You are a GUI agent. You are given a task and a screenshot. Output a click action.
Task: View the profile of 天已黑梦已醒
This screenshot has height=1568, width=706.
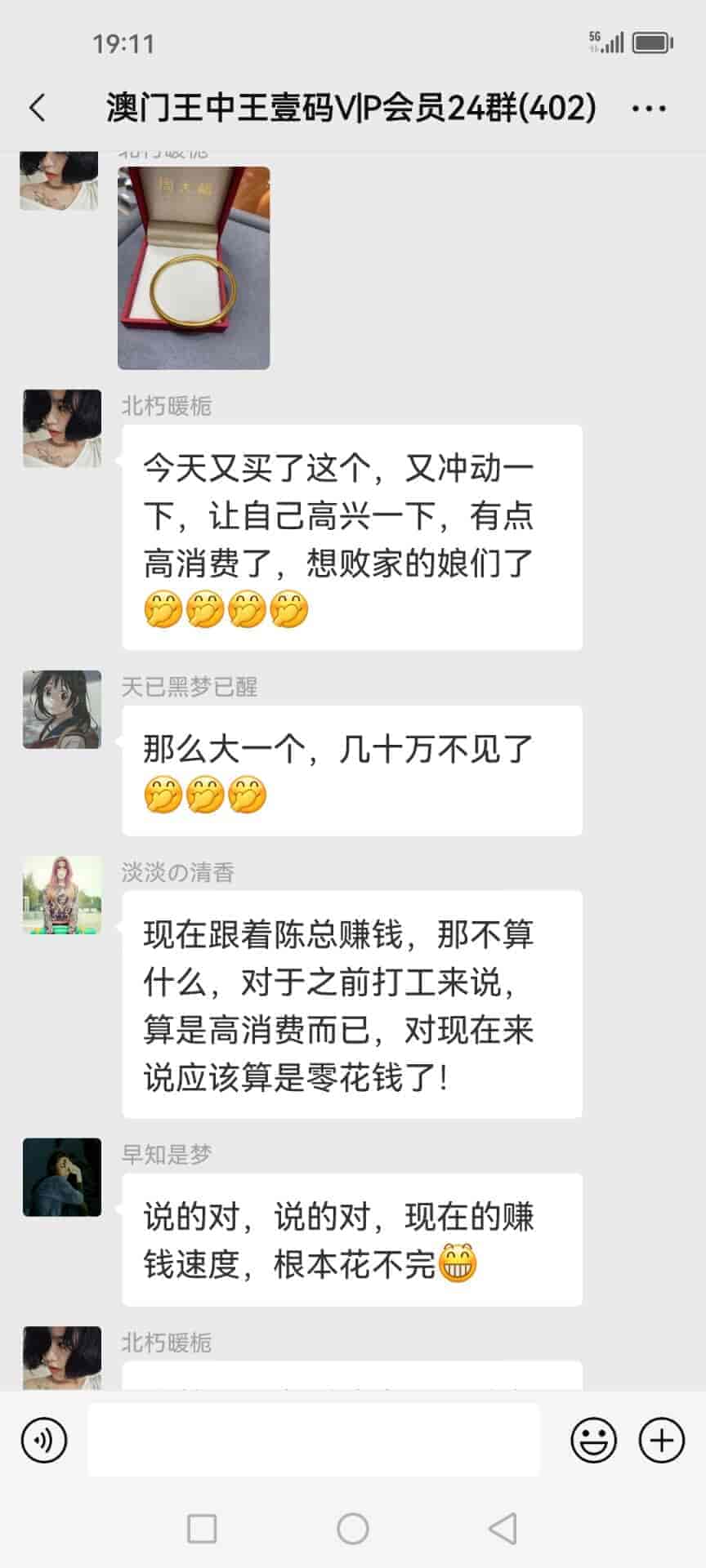62,710
